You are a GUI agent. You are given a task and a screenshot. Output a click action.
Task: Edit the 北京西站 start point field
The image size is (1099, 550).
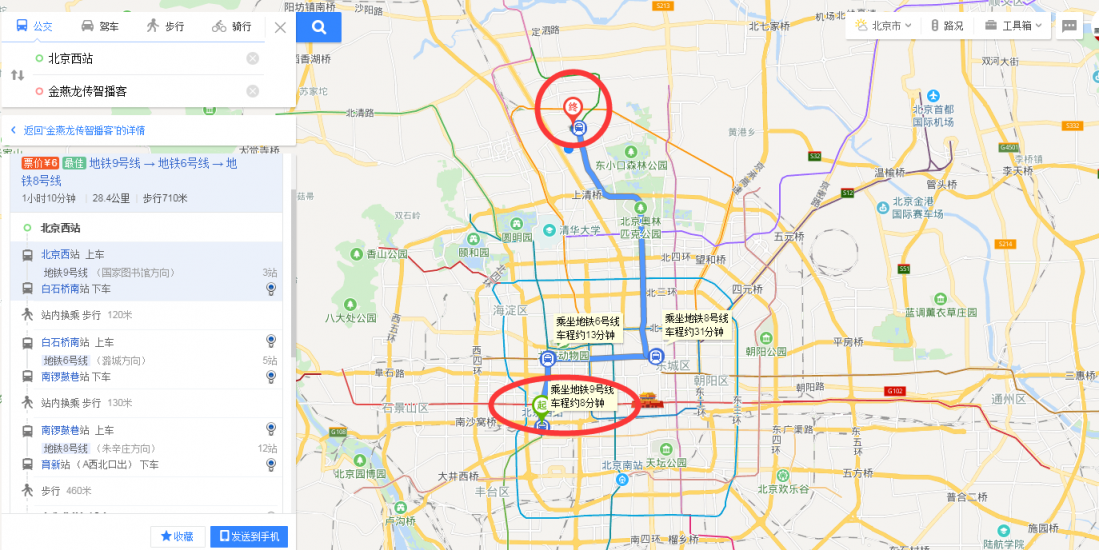(140, 58)
